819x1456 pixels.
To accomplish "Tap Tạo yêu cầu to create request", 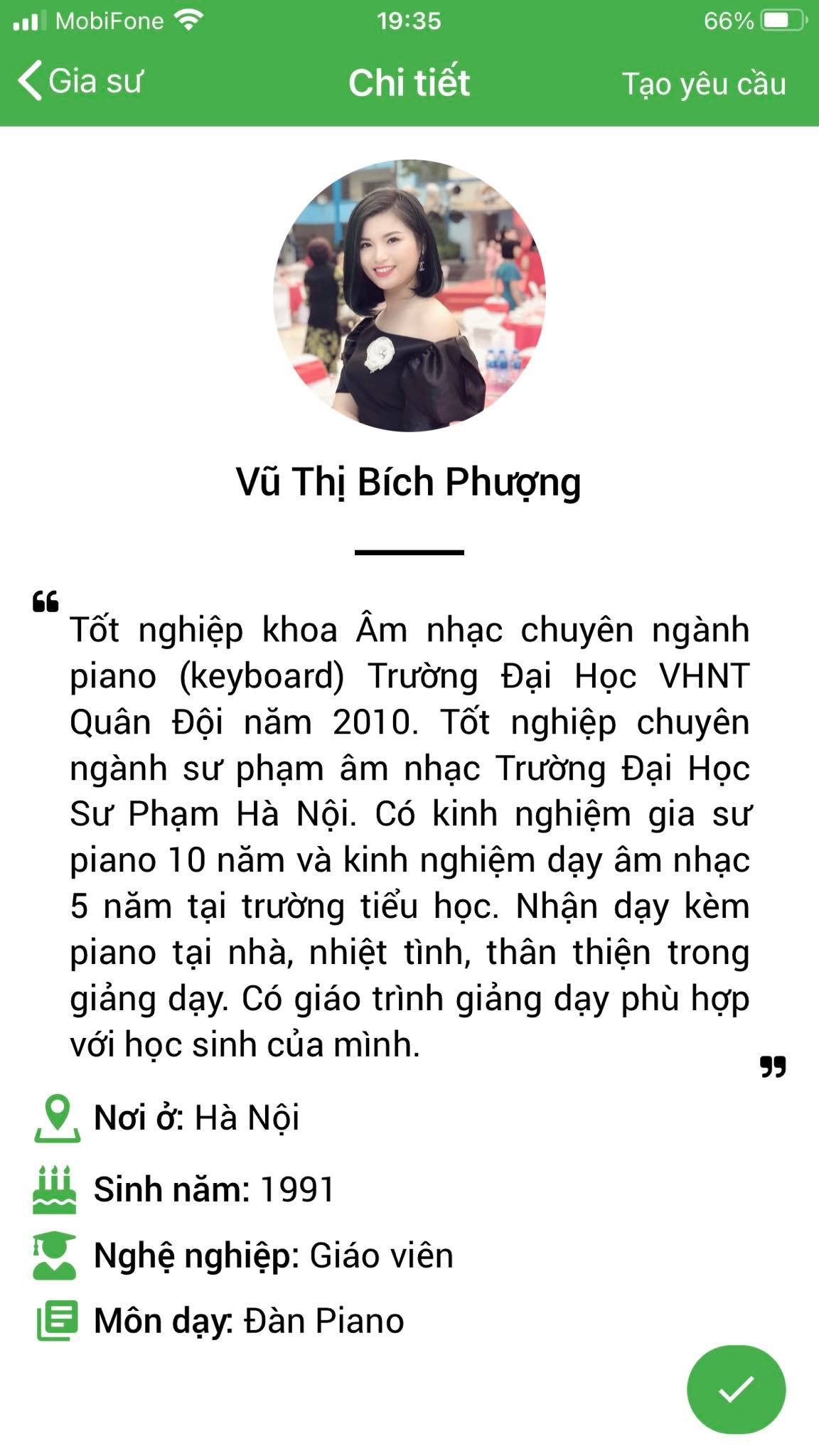I will click(704, 84).
